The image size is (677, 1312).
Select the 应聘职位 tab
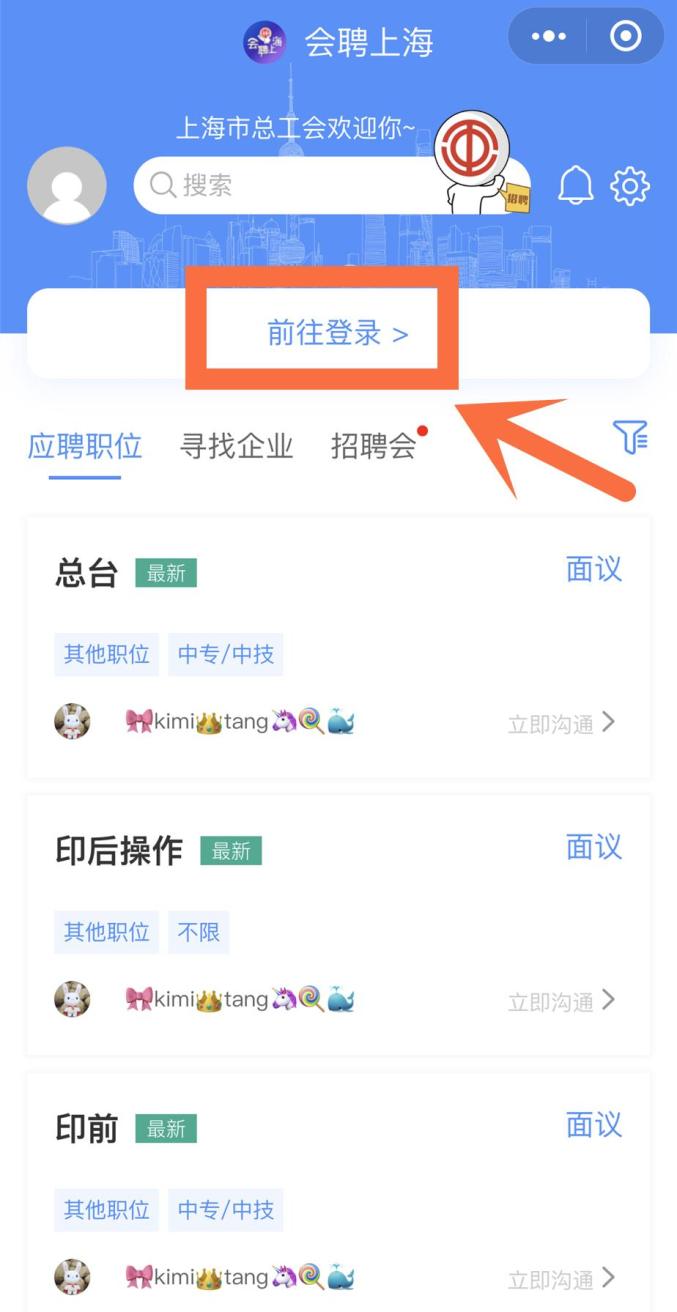85,446
